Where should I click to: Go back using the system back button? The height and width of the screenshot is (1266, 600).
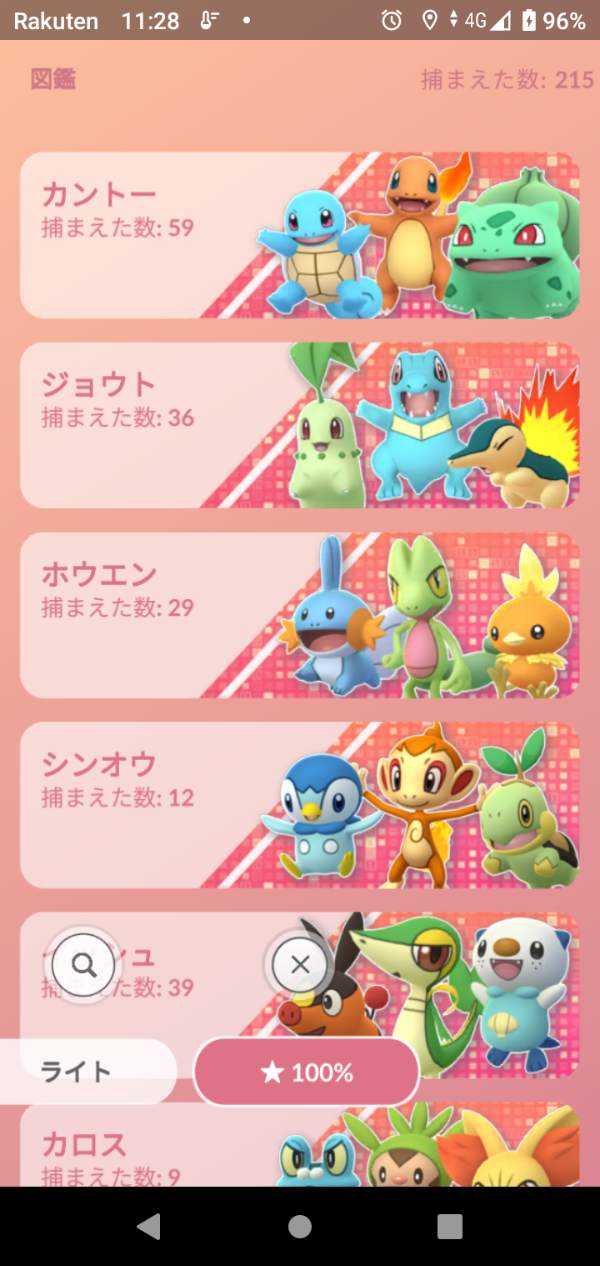pos(149,1226)
